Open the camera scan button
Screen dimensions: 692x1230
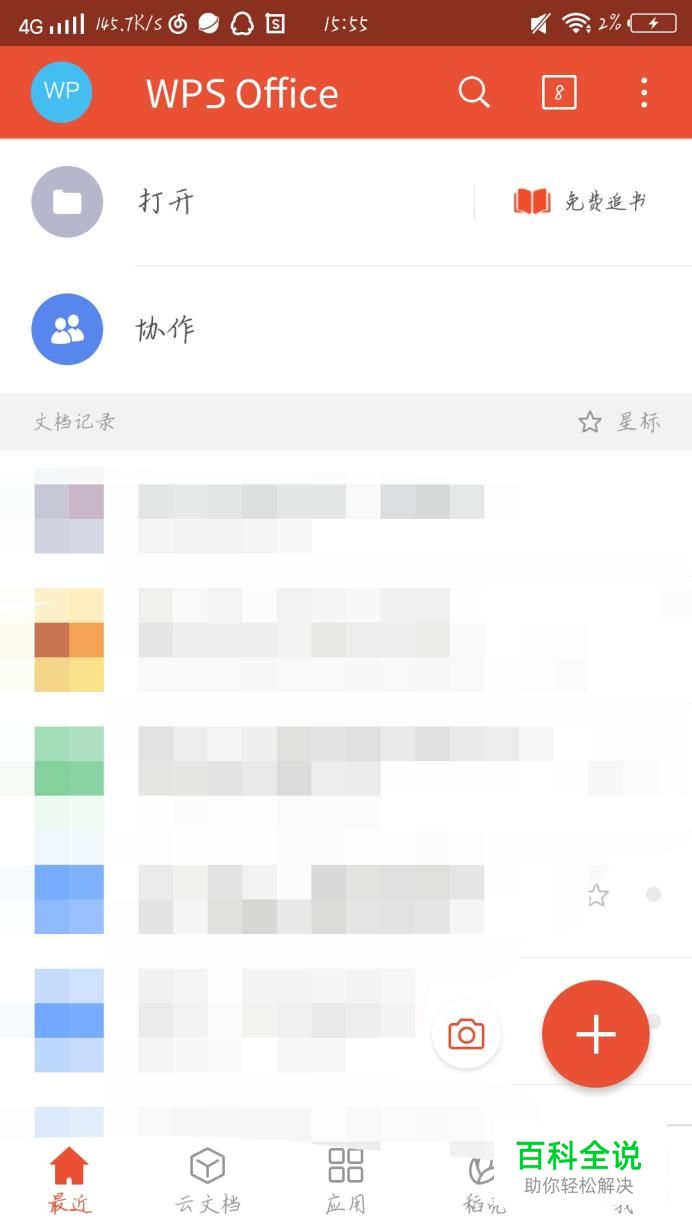(x=466, y=1034)
